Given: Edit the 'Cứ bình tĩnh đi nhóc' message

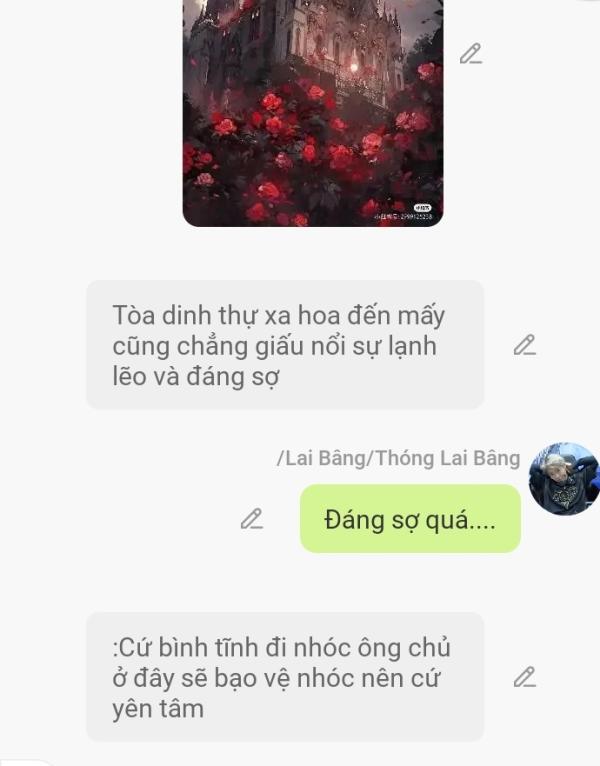Looking at the screenshot, I should tap(524, 677).
